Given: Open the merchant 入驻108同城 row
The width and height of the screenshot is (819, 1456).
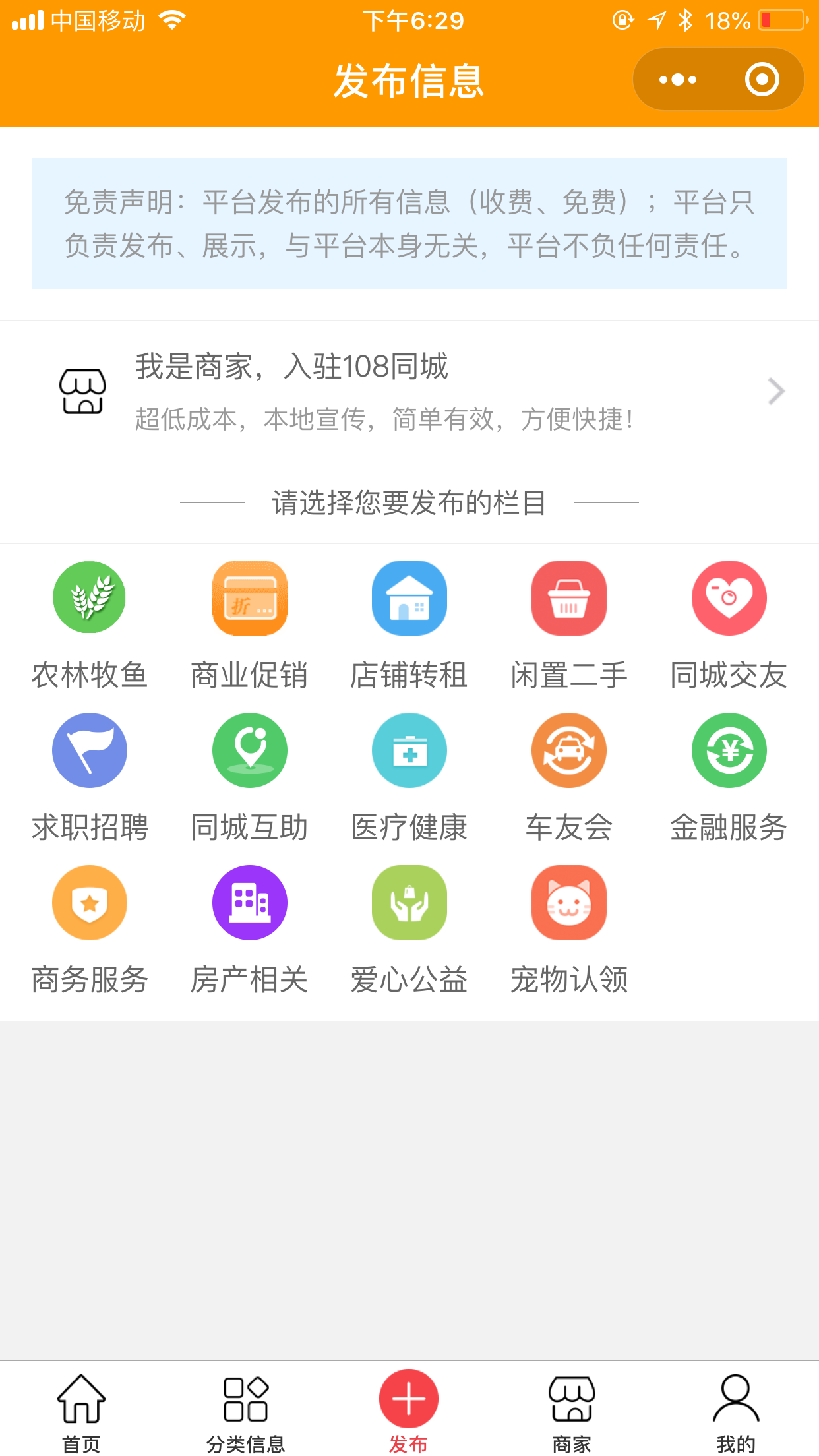Looking at the screenshot, I should 409,392.
